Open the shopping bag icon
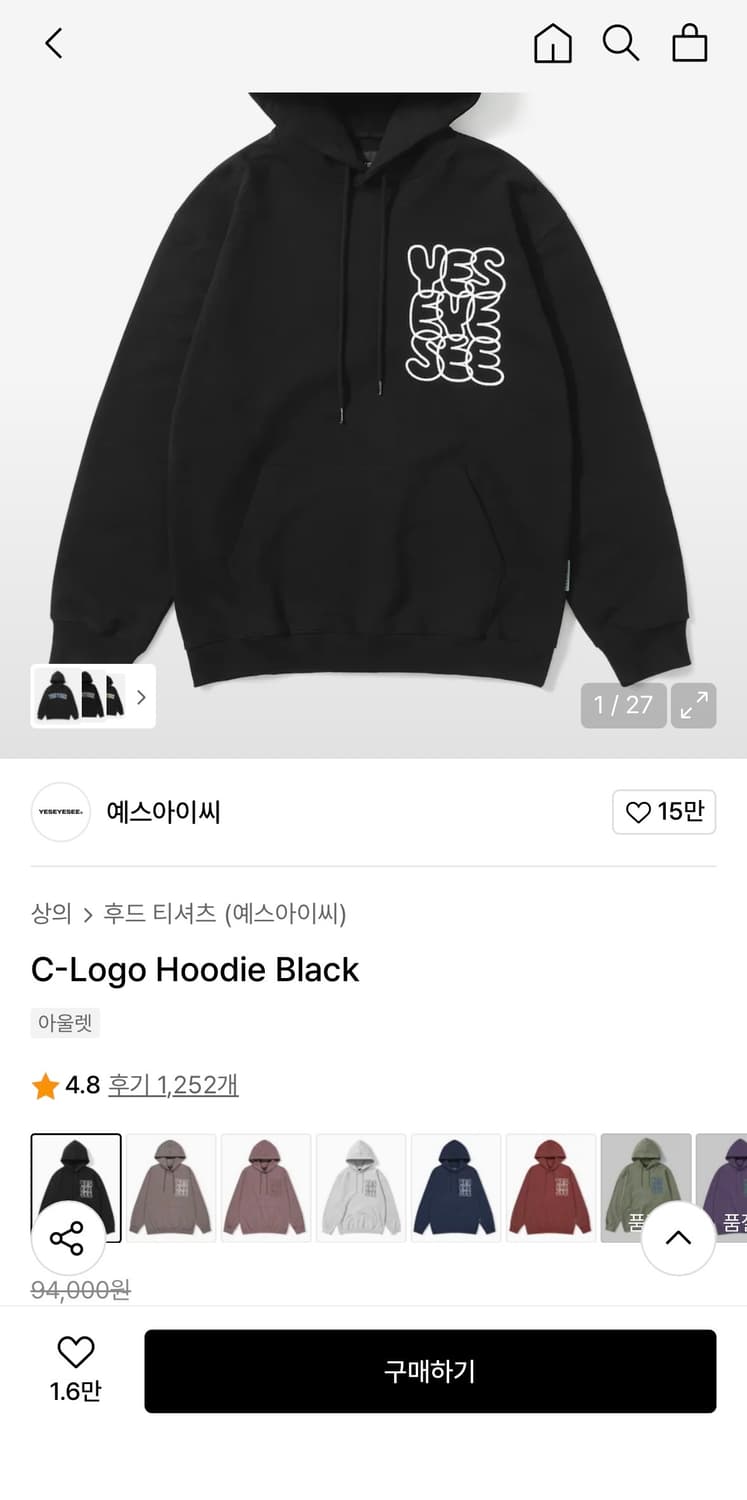Viewport: 747px width, 1500px height. (690, 44)
